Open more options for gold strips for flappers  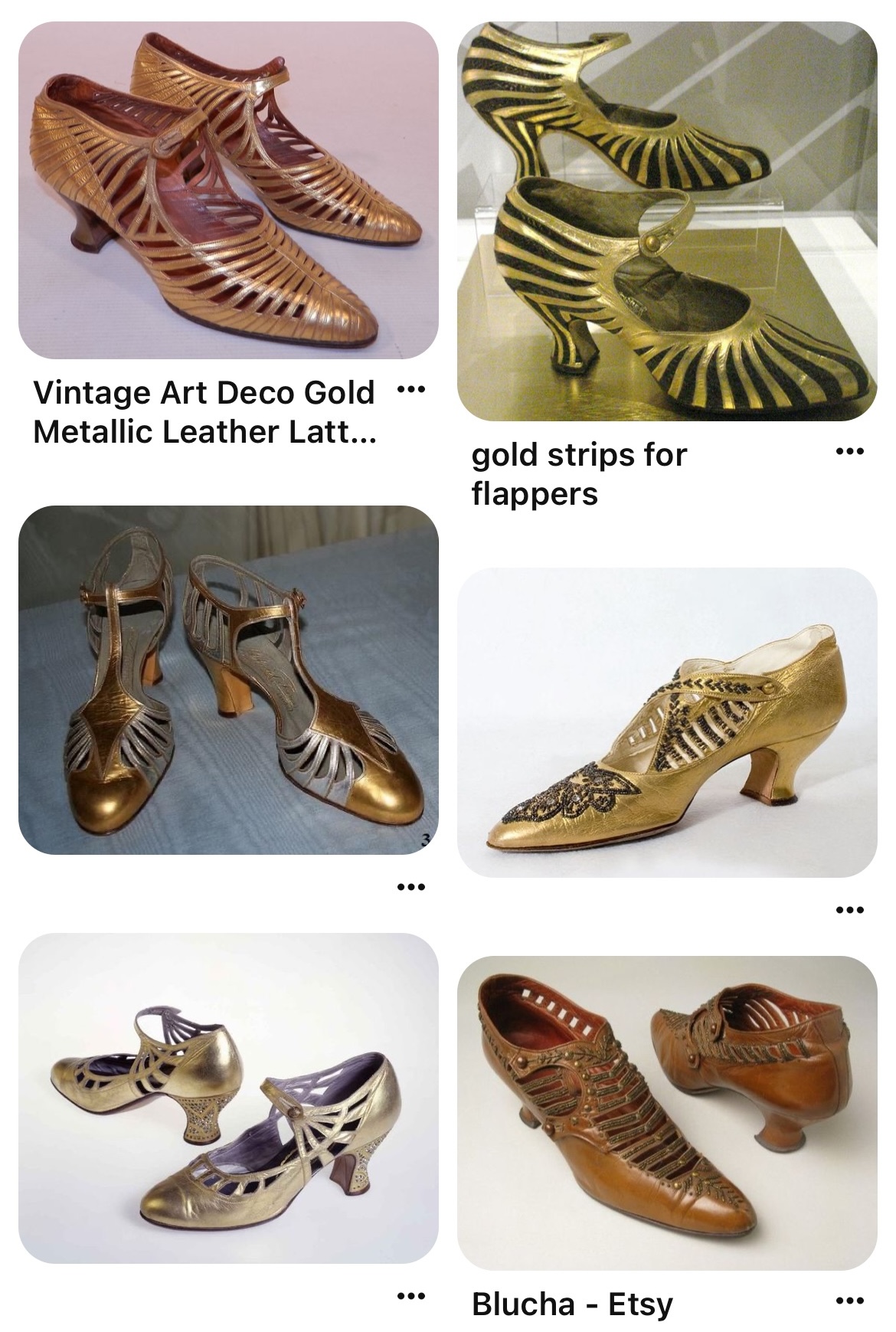(x=849, y=452)
